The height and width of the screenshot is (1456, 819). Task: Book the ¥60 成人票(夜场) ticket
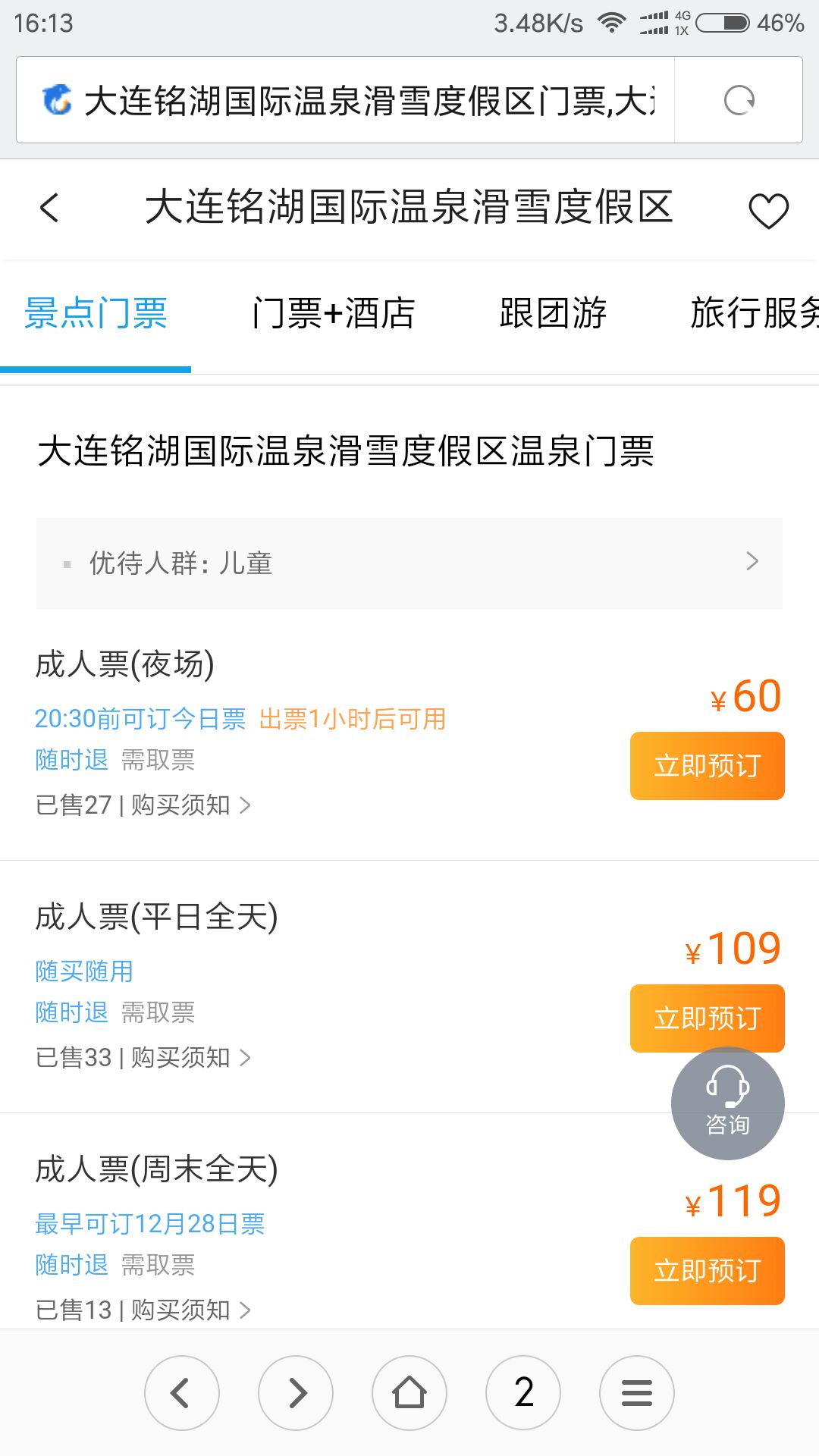click(x=707, y=766)
